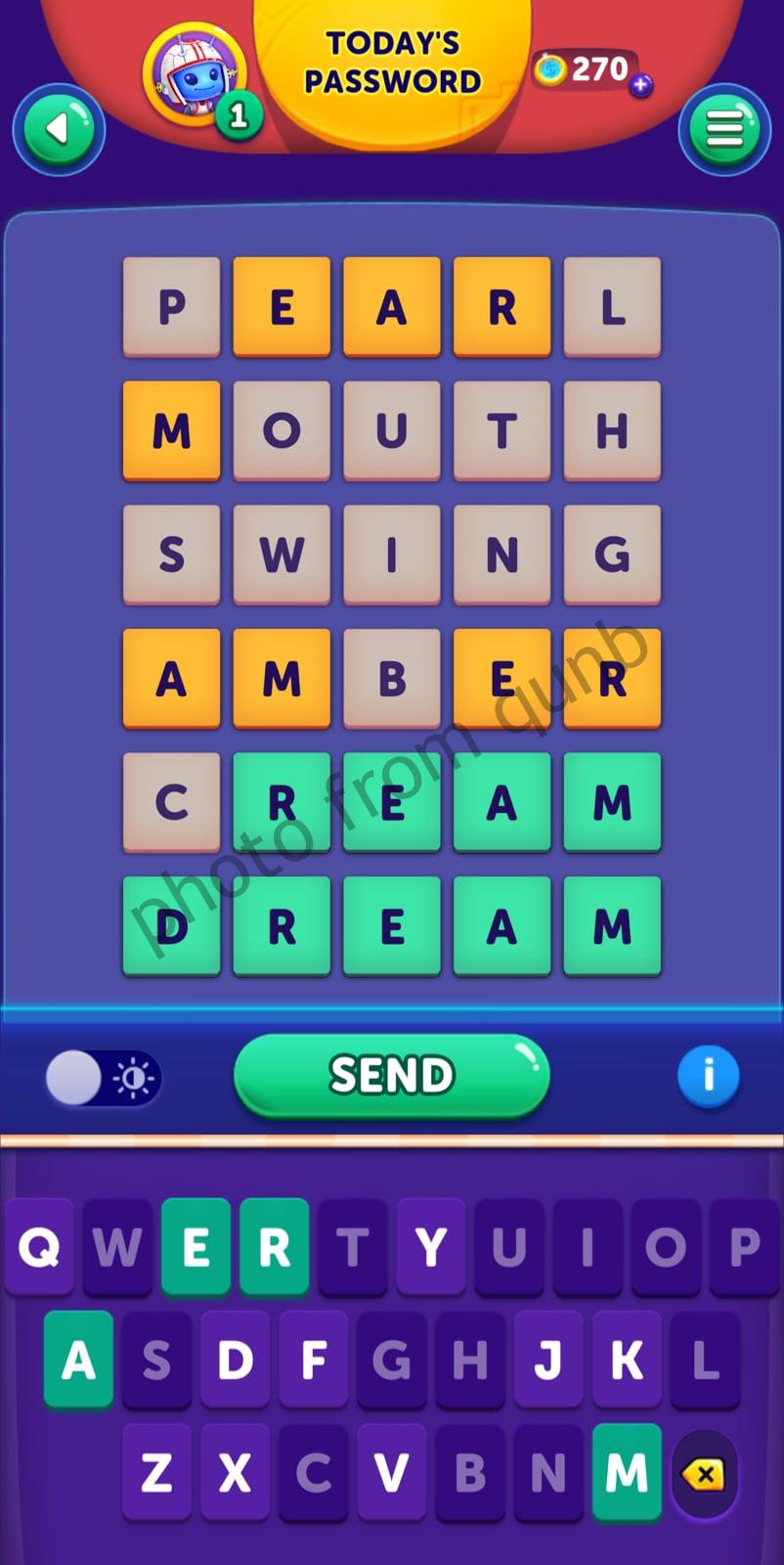
Task: Hit the letter Y key
Action: coord(430,1246)
